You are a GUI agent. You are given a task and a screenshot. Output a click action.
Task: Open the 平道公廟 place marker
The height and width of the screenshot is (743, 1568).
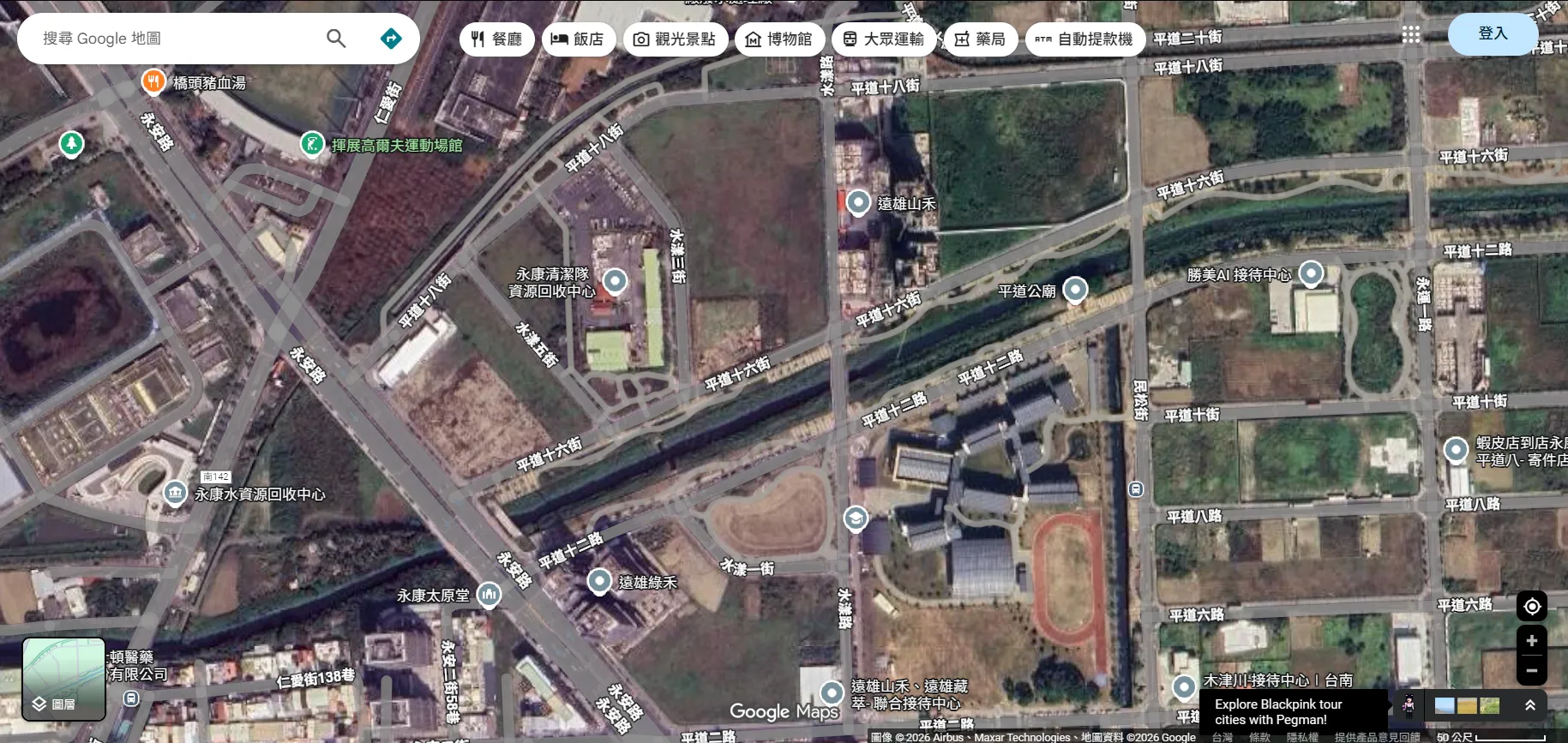coord(1075,290)
